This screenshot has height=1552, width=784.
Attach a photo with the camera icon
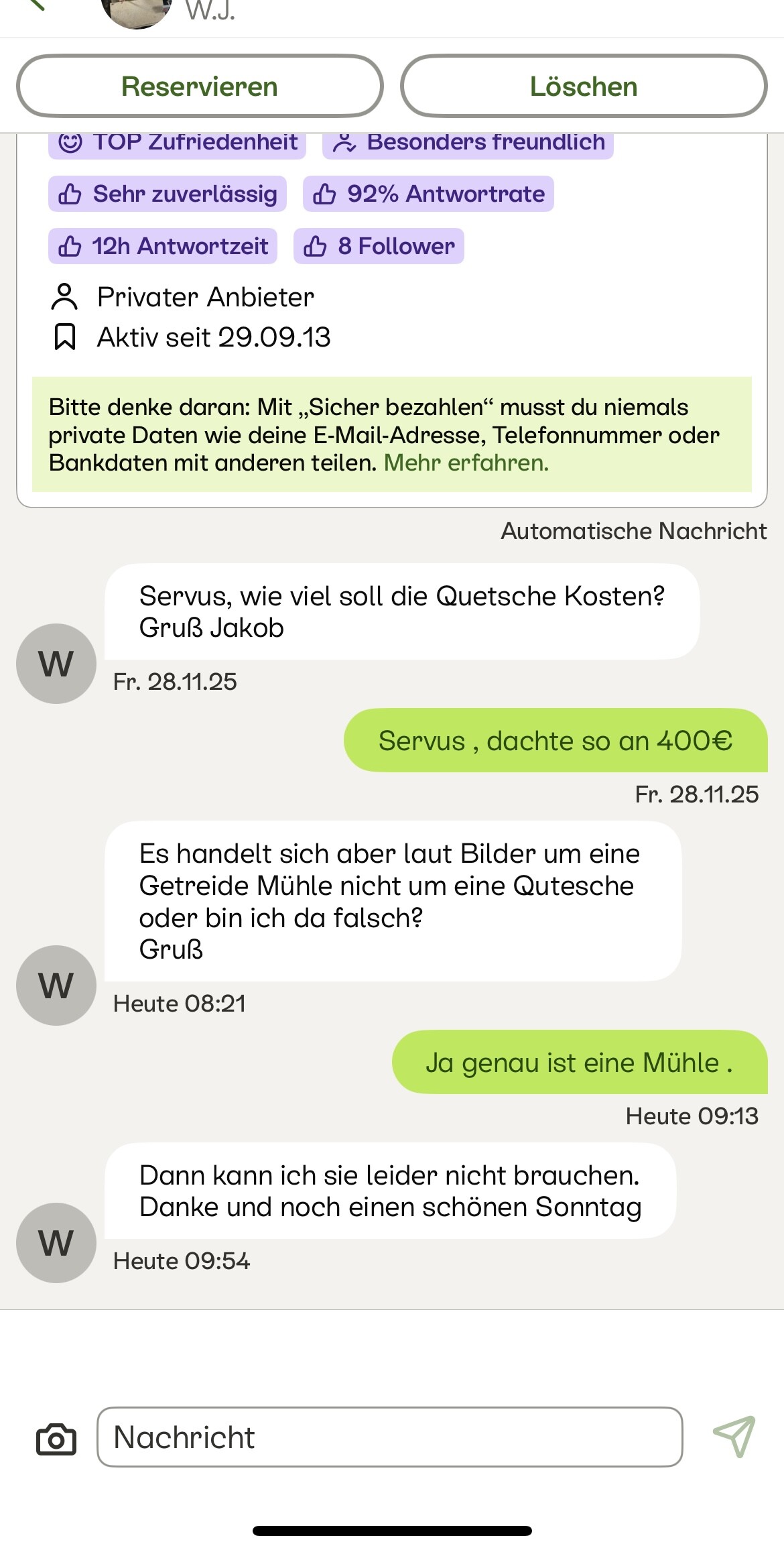[x=56, y=1438]
